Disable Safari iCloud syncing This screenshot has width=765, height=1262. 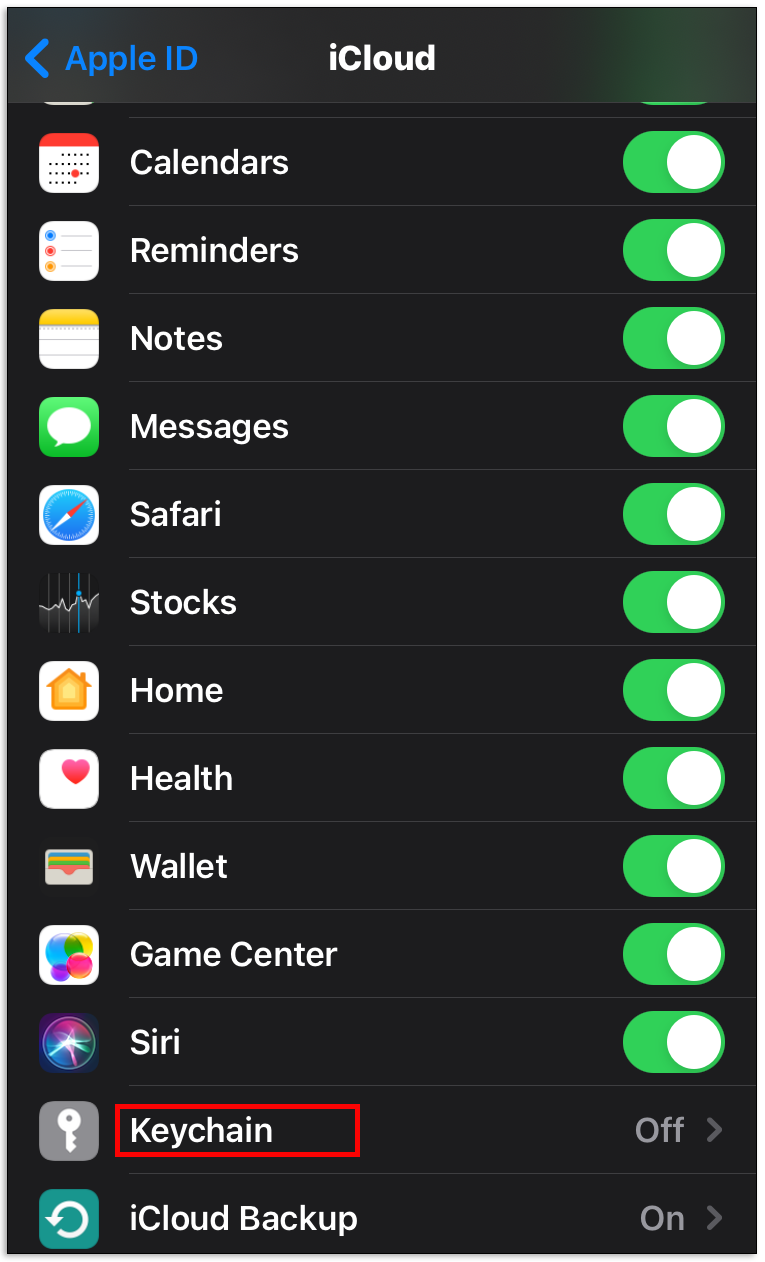[673, 514]
